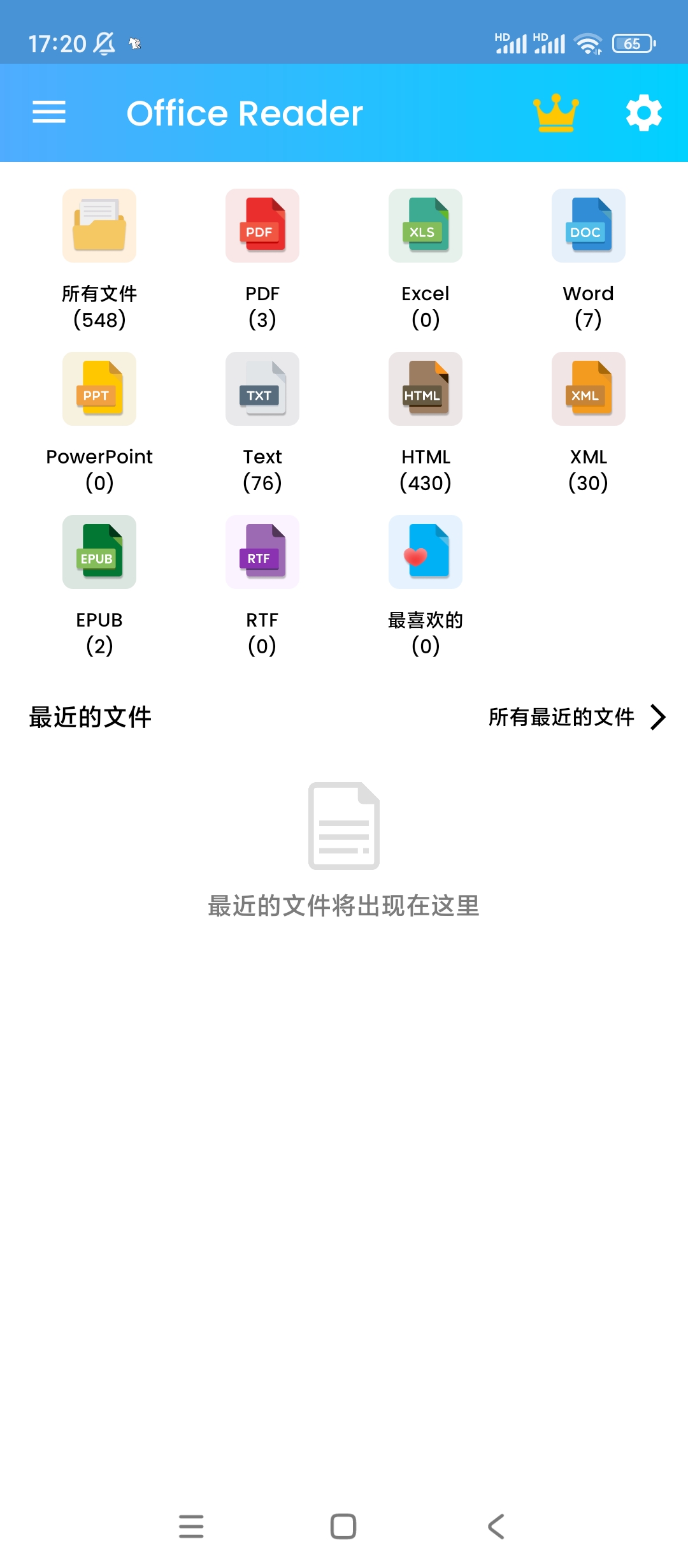View RTF files
The height and width of the screenshot is (1568, 688).
click(x=262, y=553)
